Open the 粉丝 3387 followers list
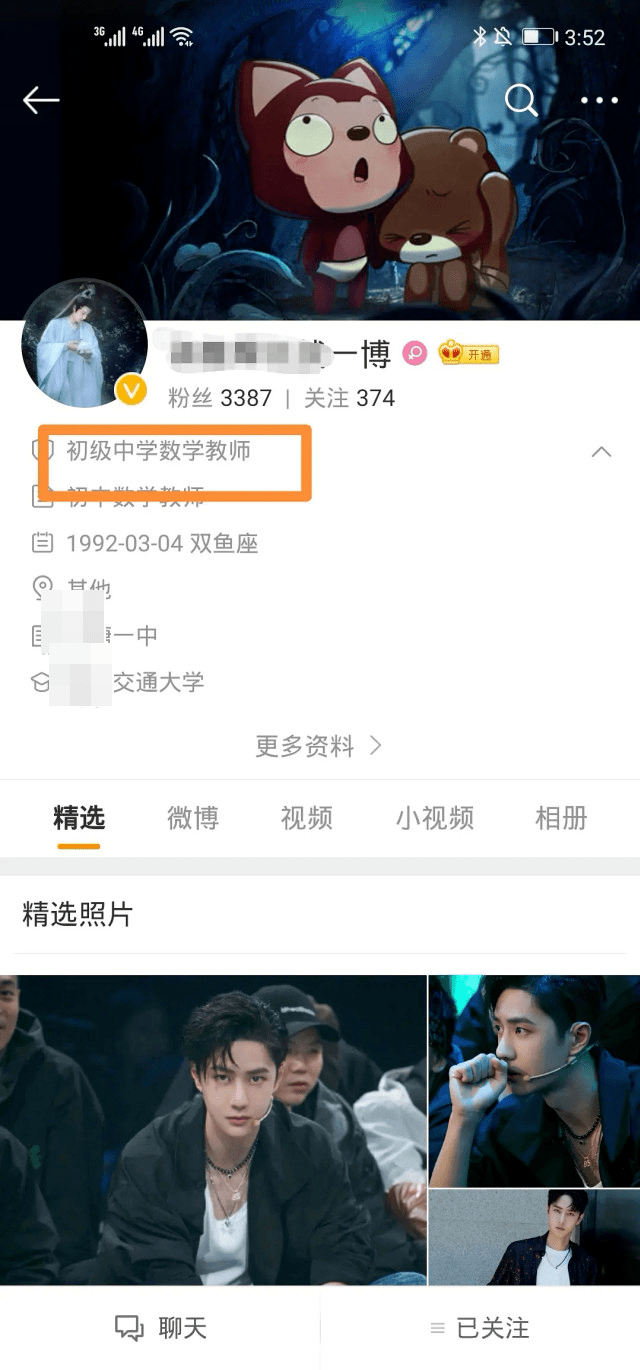640x1370 pixels. (x=220, y=398)
